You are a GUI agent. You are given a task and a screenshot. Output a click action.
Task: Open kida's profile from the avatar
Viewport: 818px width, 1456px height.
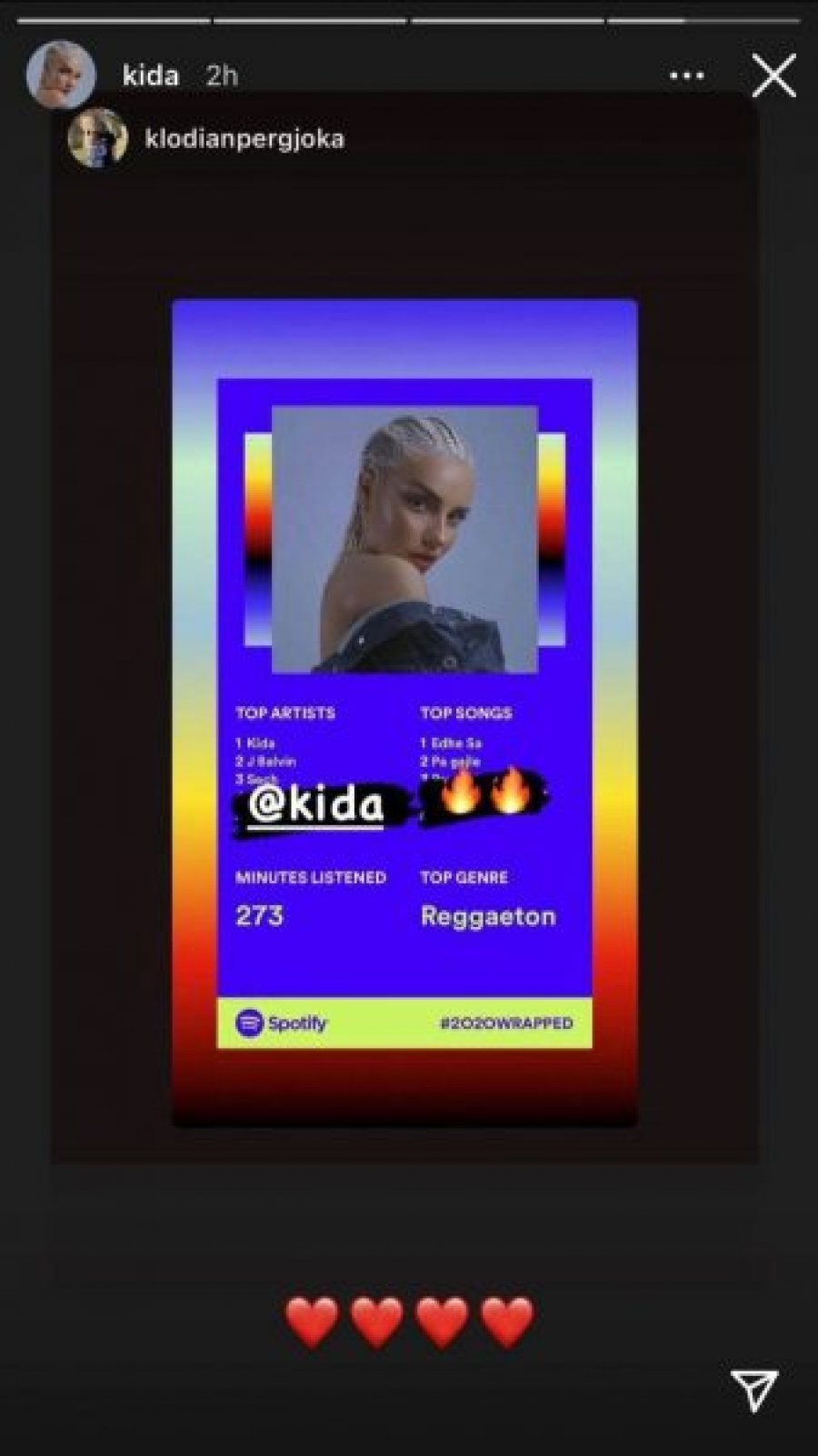pos(61,75)
